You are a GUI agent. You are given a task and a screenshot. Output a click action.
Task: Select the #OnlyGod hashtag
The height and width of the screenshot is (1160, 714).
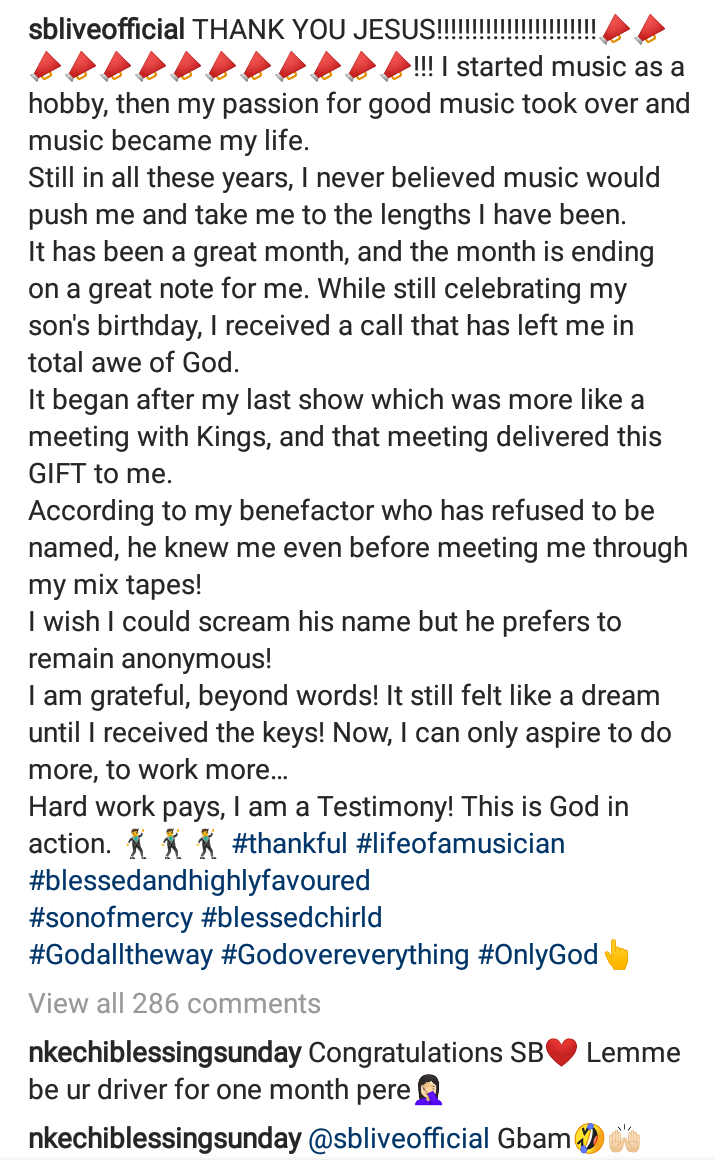538,954
